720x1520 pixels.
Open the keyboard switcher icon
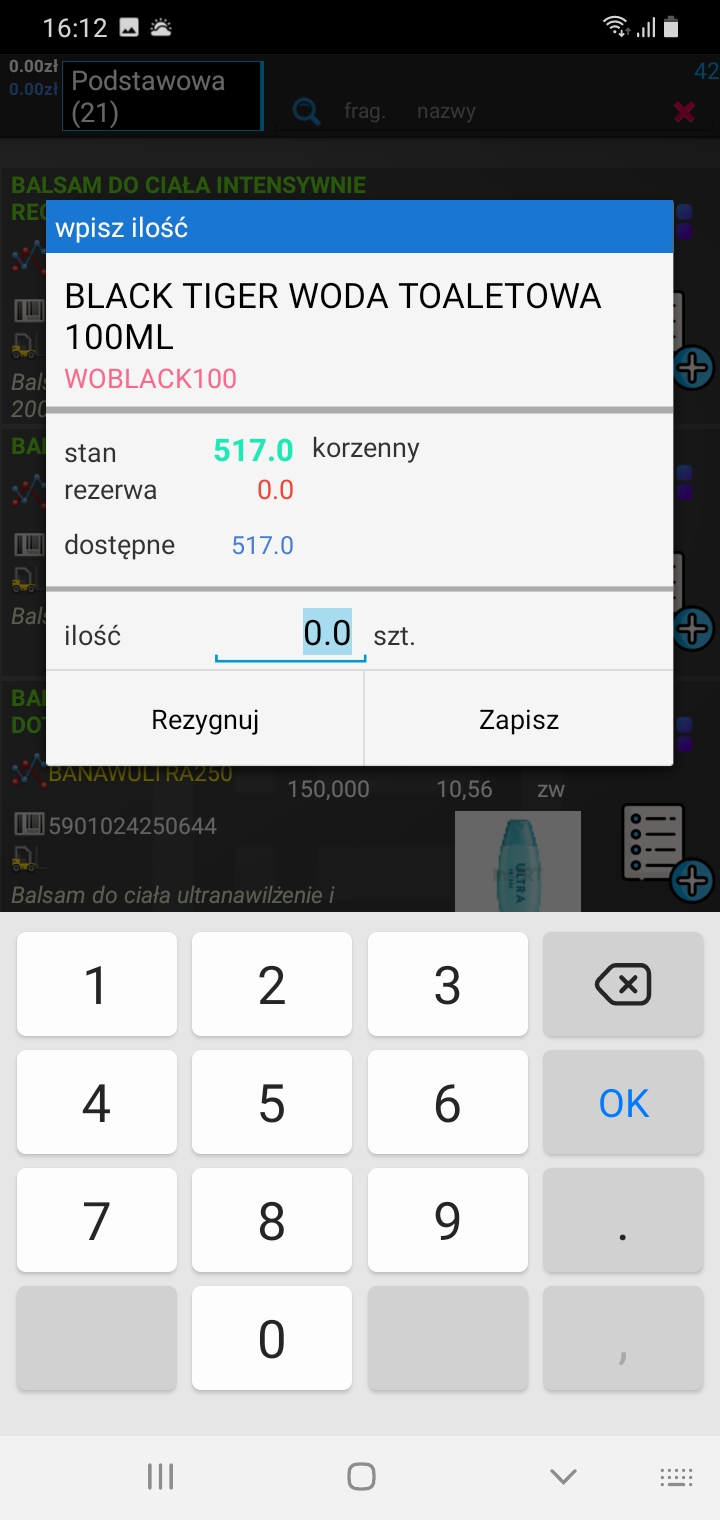pos(677,1477)
